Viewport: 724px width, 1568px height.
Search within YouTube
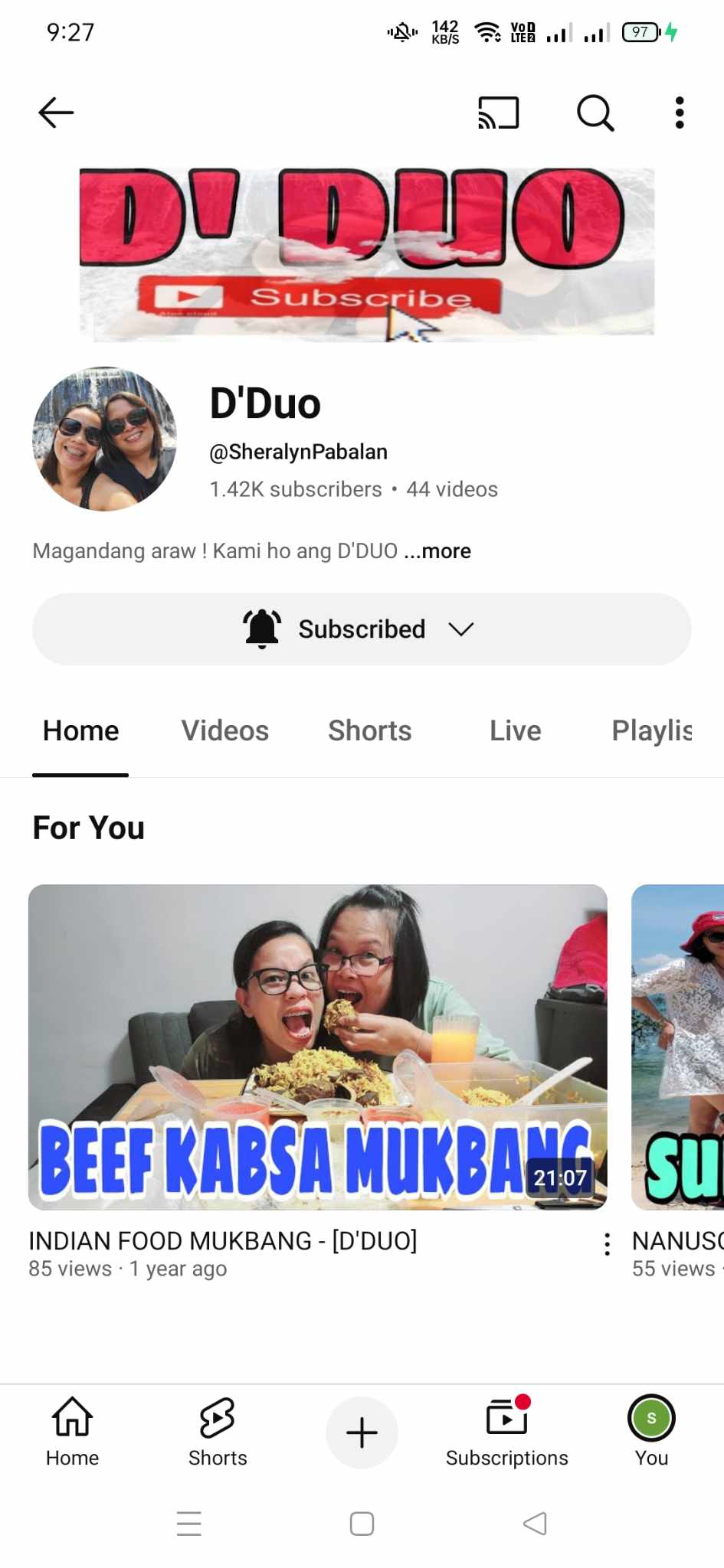click(595, 113)
